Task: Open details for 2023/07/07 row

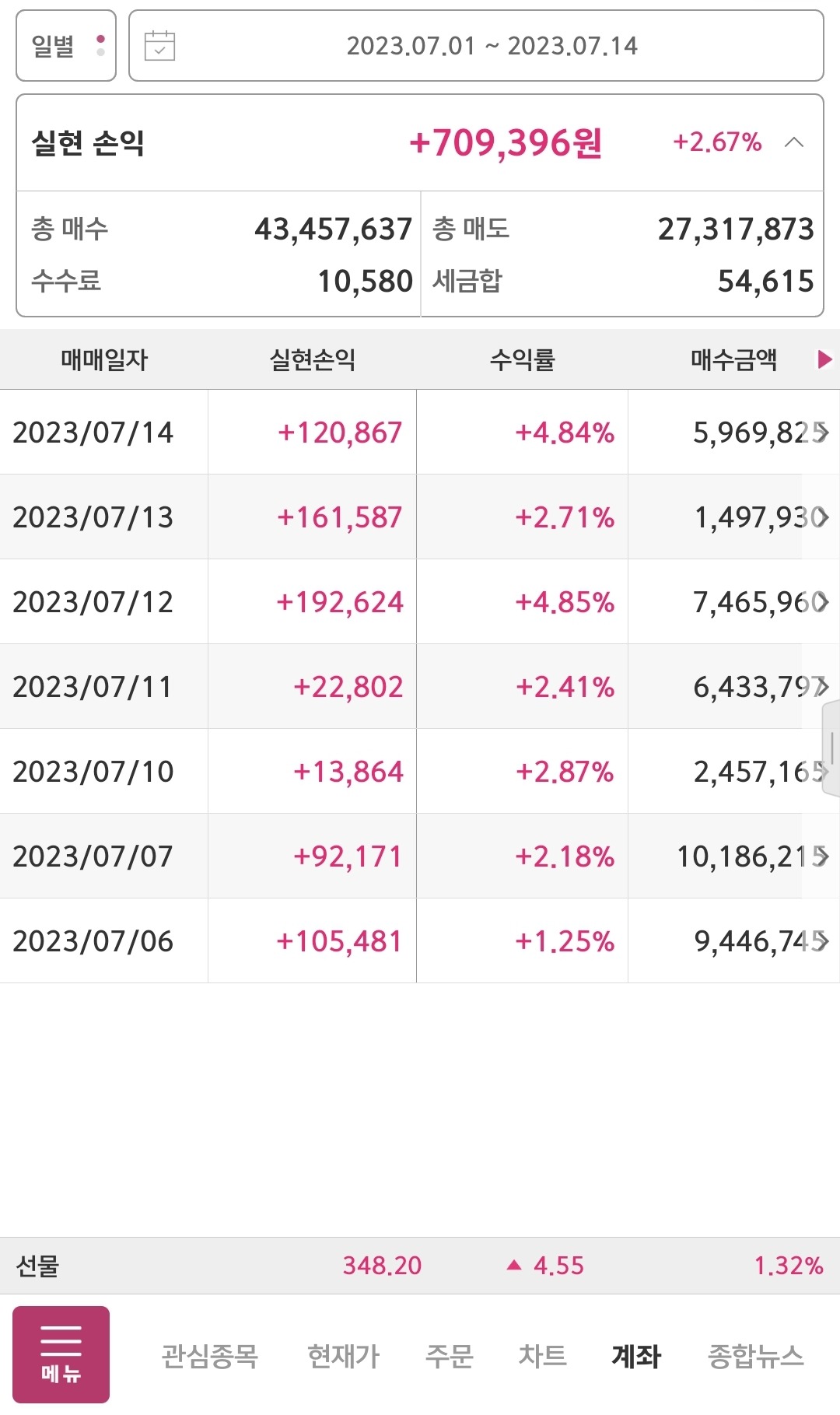Action: pyautogui.click(x=822, y=856)
